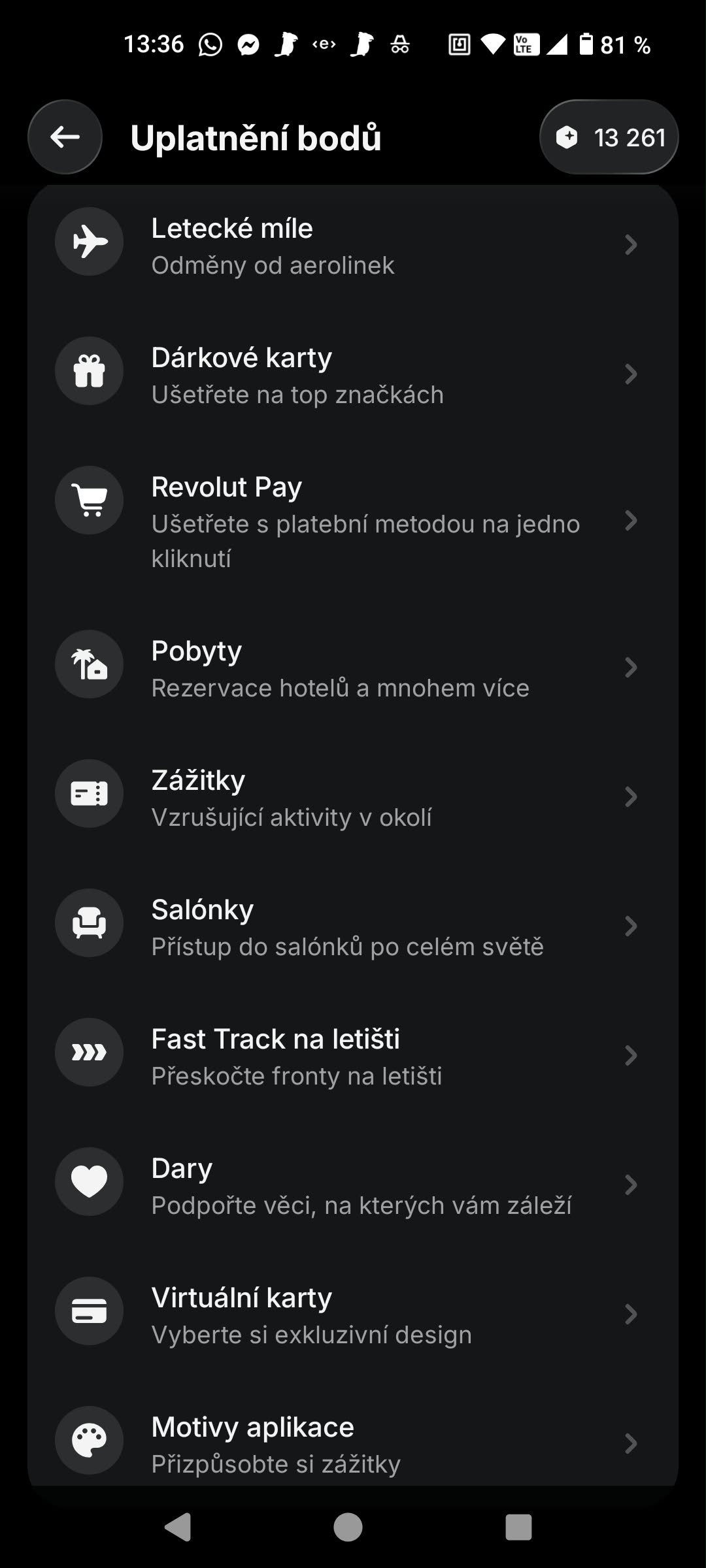Choose Pobyty hotel reservations
Viewport: 706px width, 1568px height.
(353, 668)
